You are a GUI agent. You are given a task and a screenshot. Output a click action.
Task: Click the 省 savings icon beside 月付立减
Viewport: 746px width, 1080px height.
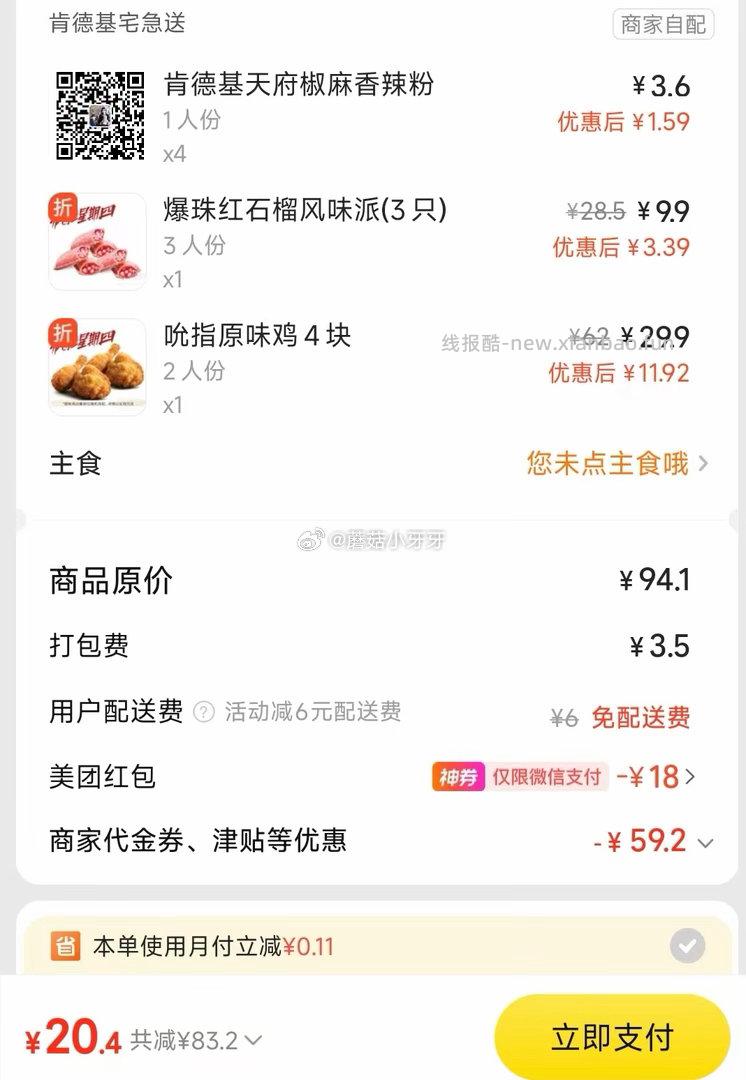(x=67, y=945)
